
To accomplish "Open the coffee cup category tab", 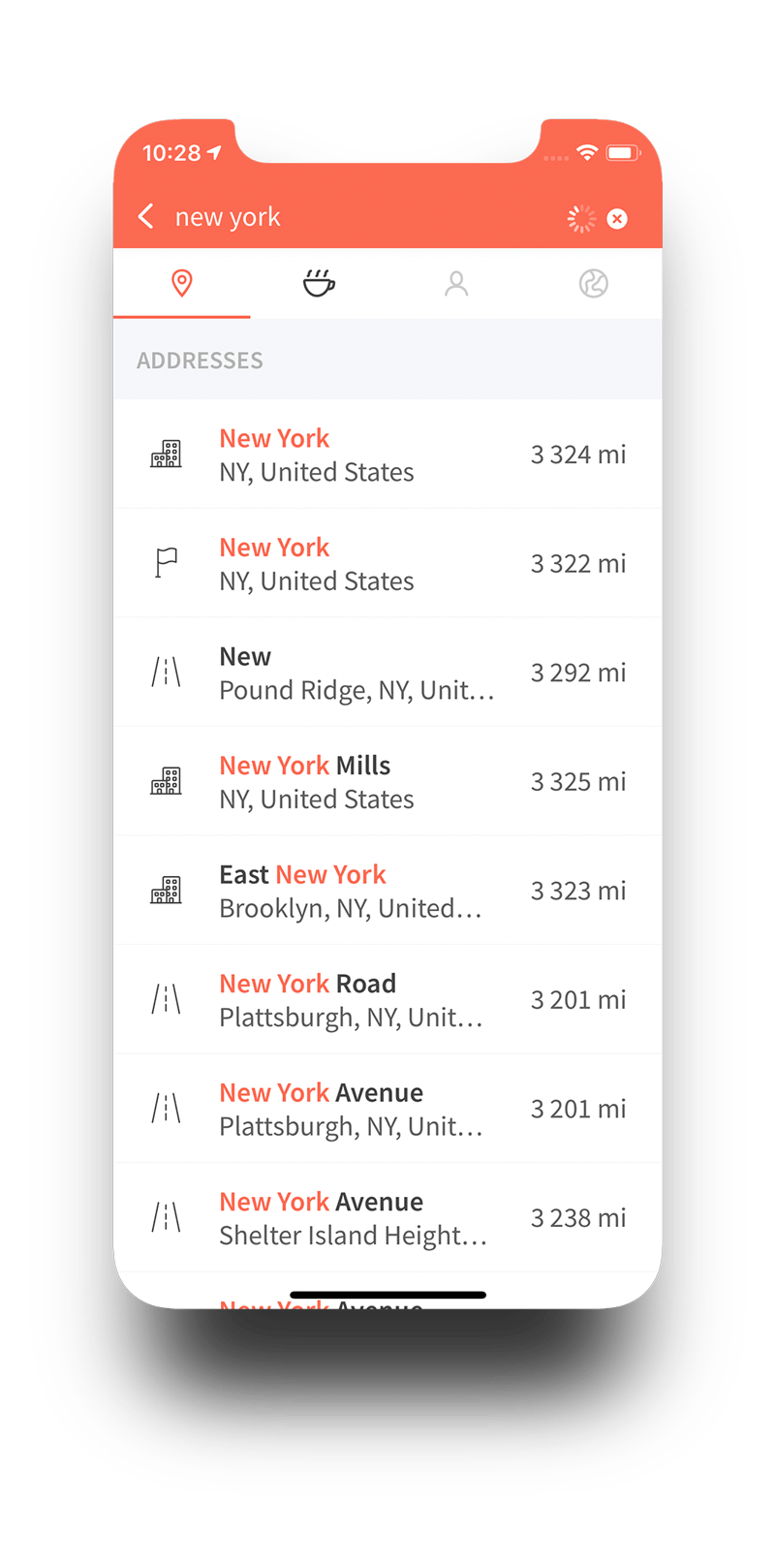I will click(x=318, y=282).
